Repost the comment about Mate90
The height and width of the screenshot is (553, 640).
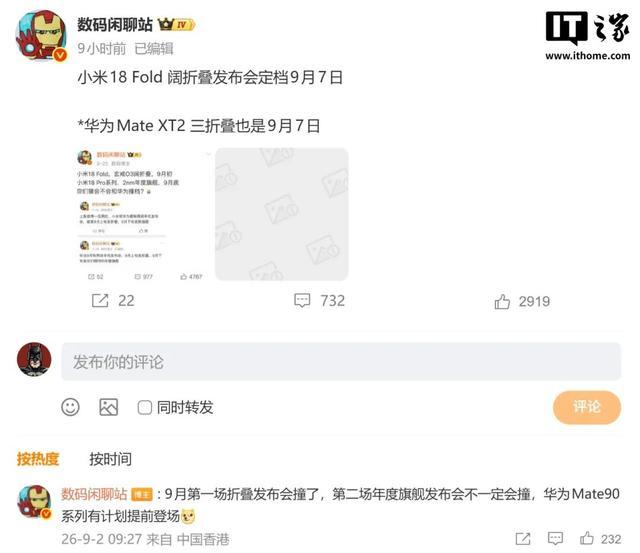[x=523, y=539]
